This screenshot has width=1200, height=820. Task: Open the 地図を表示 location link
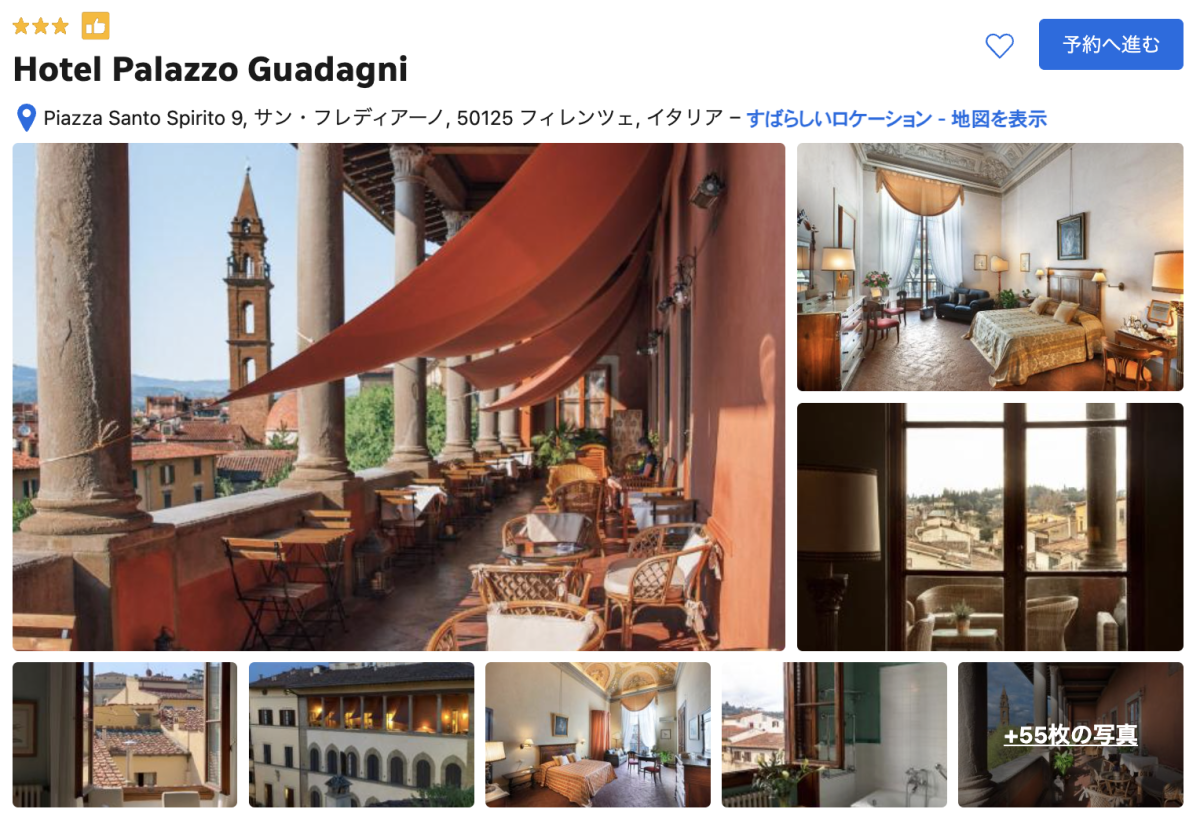coord(998,119)
